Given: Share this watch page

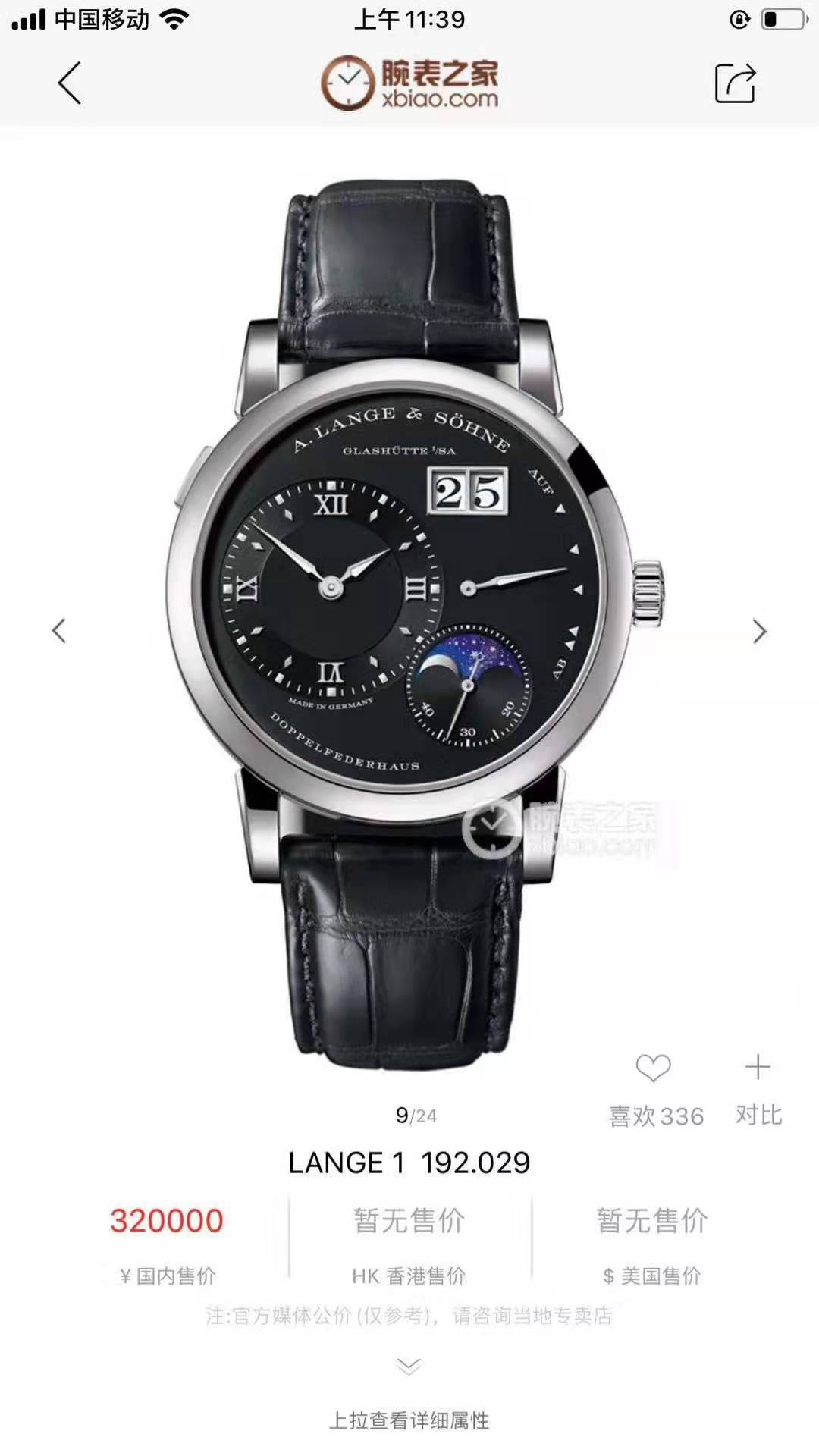Looking at the screenshot, I should pos(735,83).
